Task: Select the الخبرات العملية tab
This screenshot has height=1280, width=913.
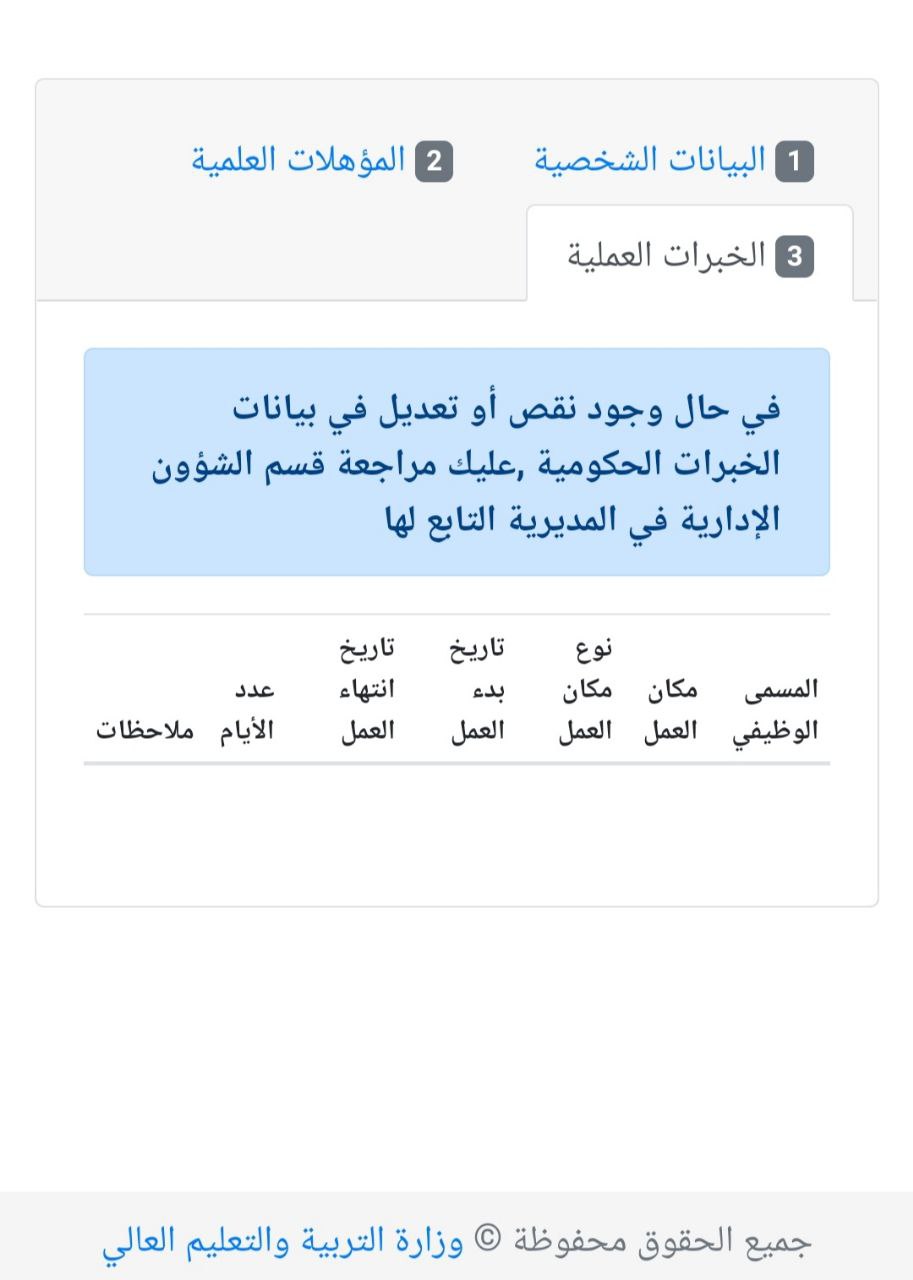Action: click(x=690, y=256)
